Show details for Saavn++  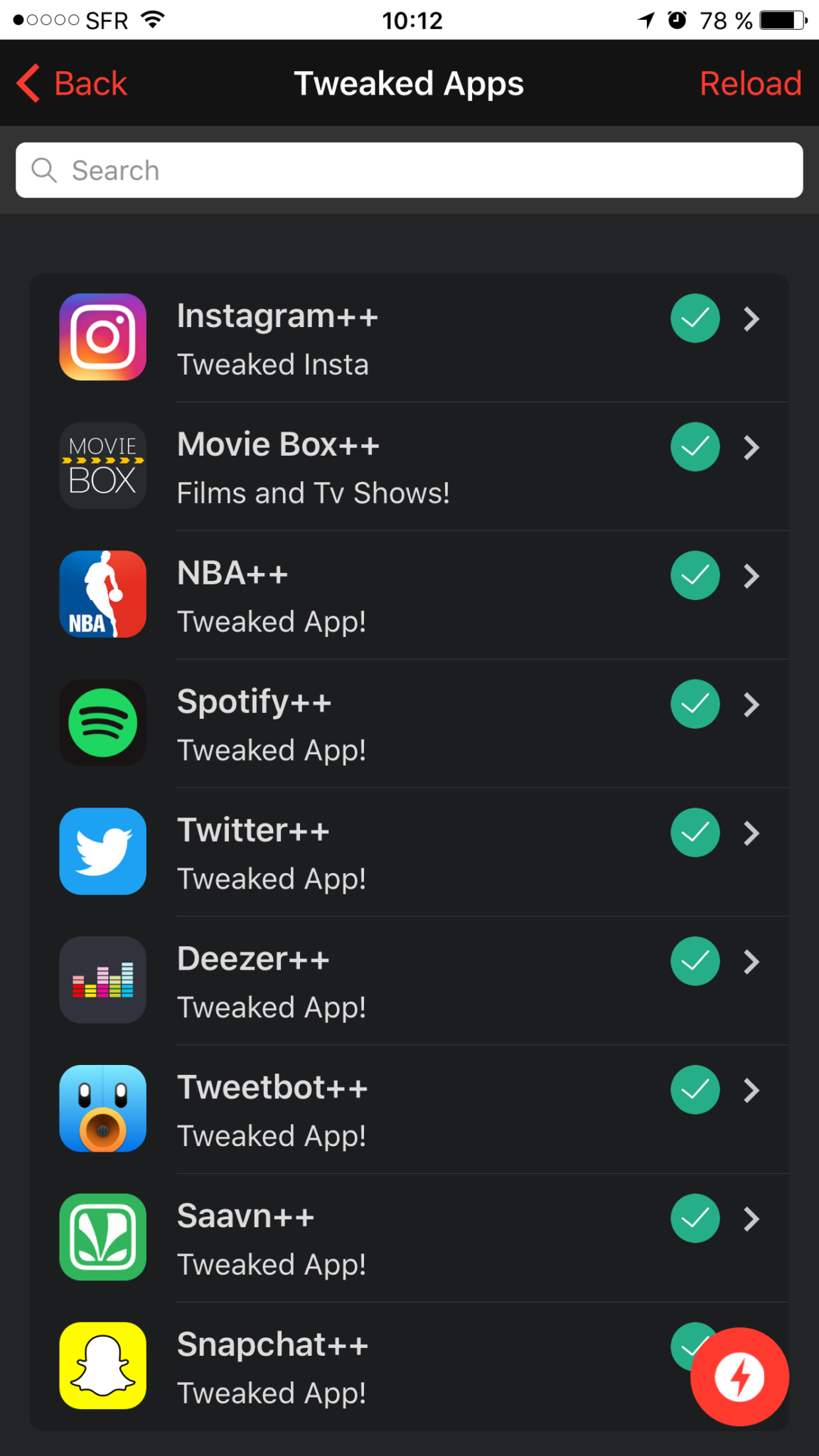409,1238
